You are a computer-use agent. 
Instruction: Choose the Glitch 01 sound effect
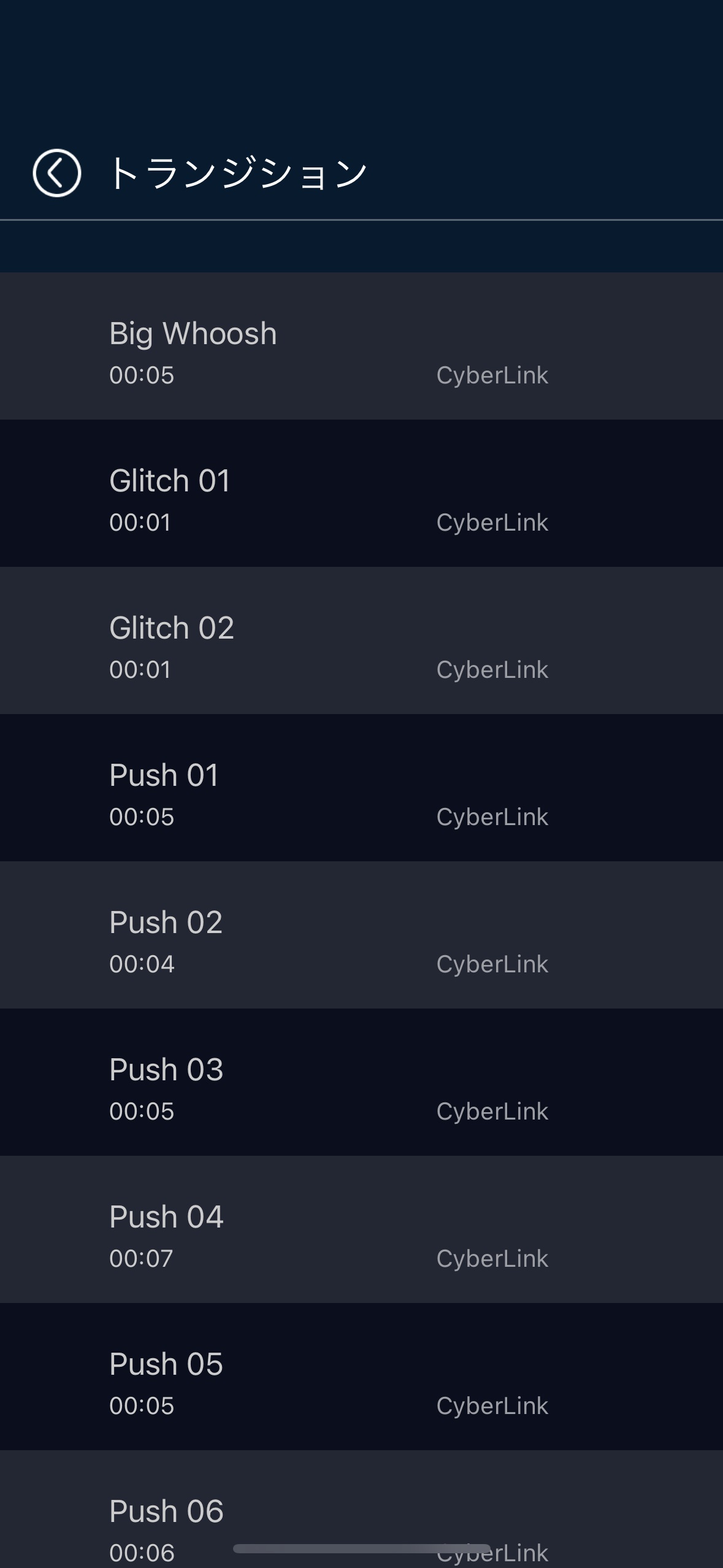[x=361, y=493]
